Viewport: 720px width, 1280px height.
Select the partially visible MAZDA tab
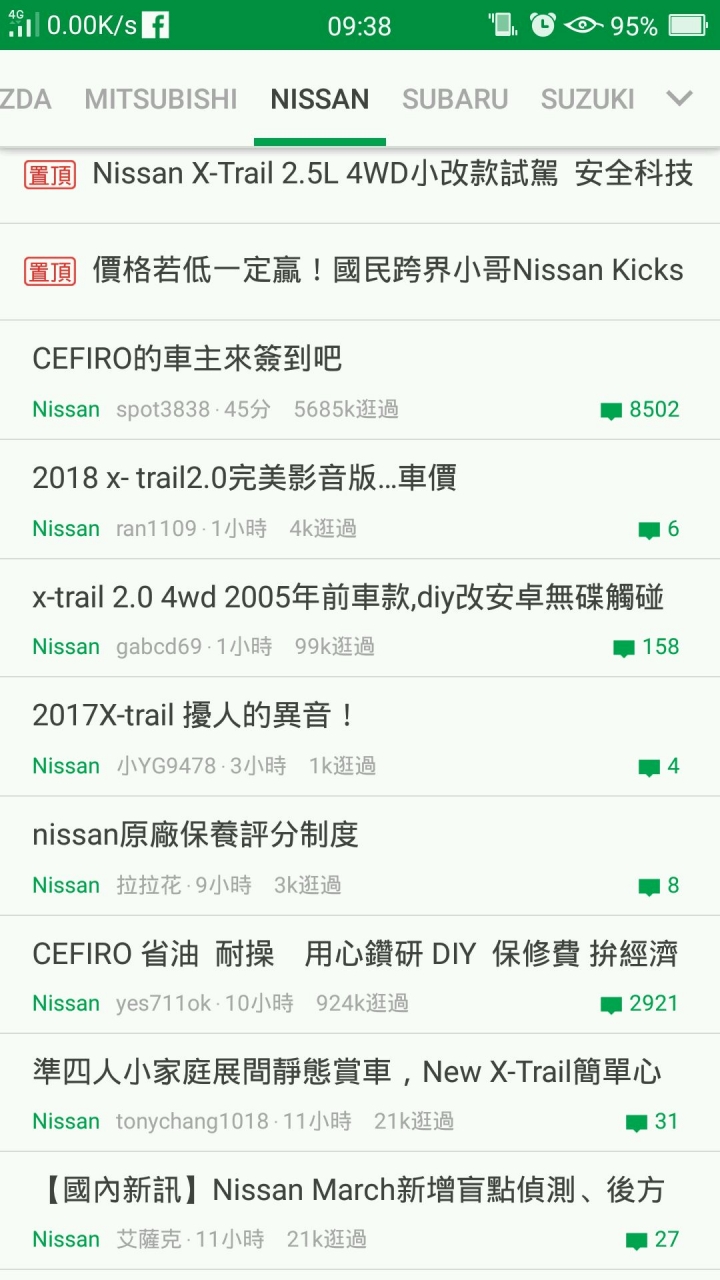coord(26,99)
